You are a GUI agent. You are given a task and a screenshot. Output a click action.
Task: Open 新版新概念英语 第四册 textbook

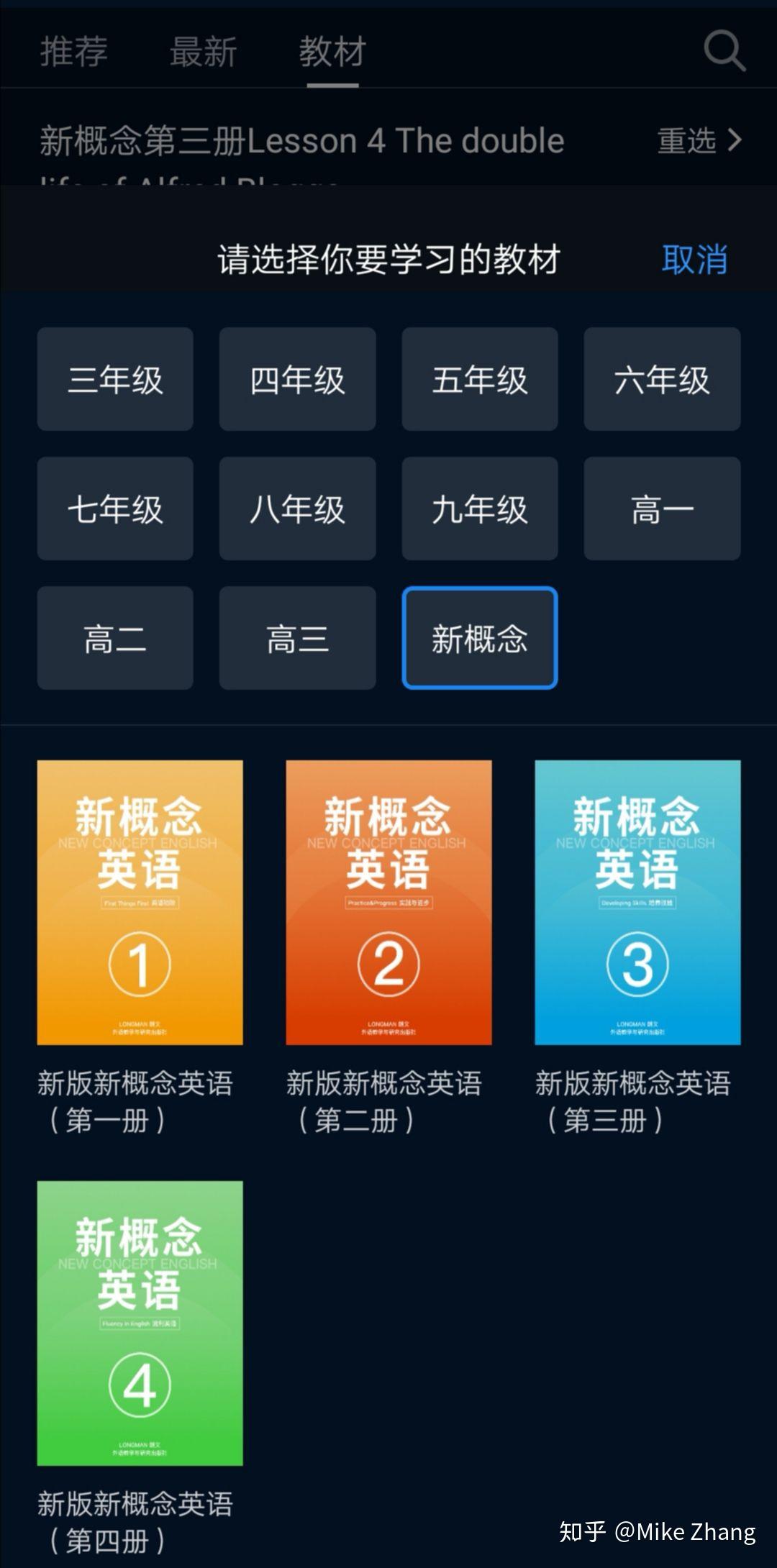tap(140, 1323)
